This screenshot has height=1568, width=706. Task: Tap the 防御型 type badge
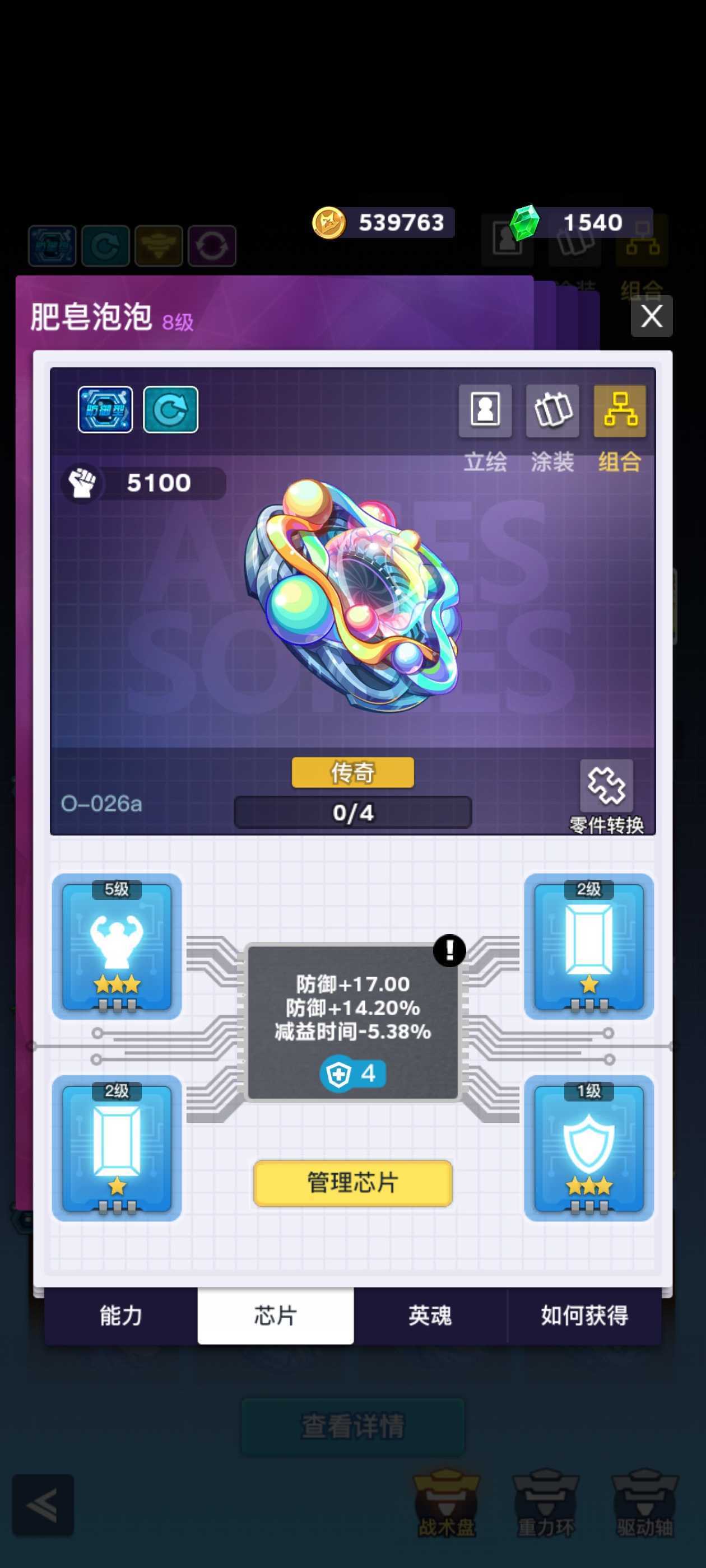[105, 410]
